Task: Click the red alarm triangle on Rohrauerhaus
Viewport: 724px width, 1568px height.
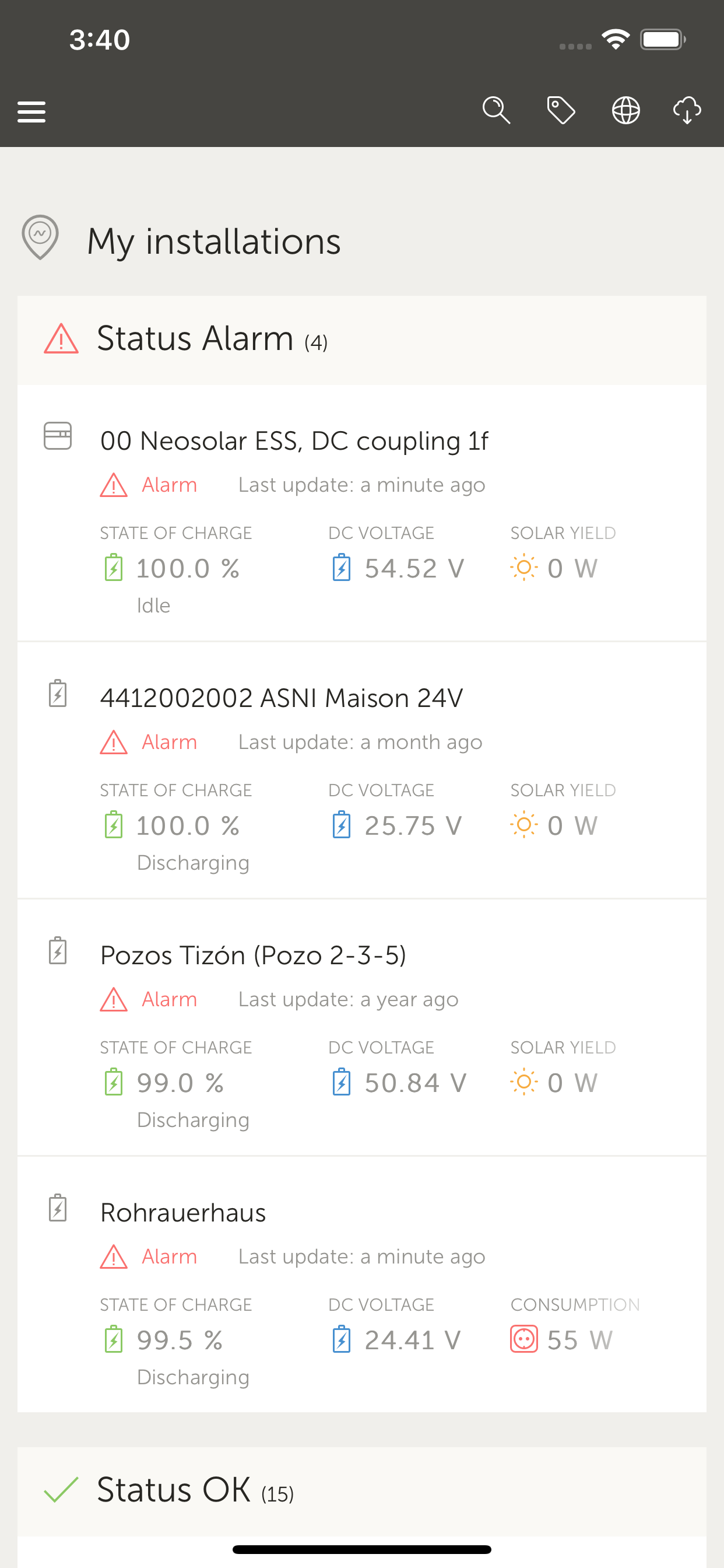Action: (x=113, y=1256)
